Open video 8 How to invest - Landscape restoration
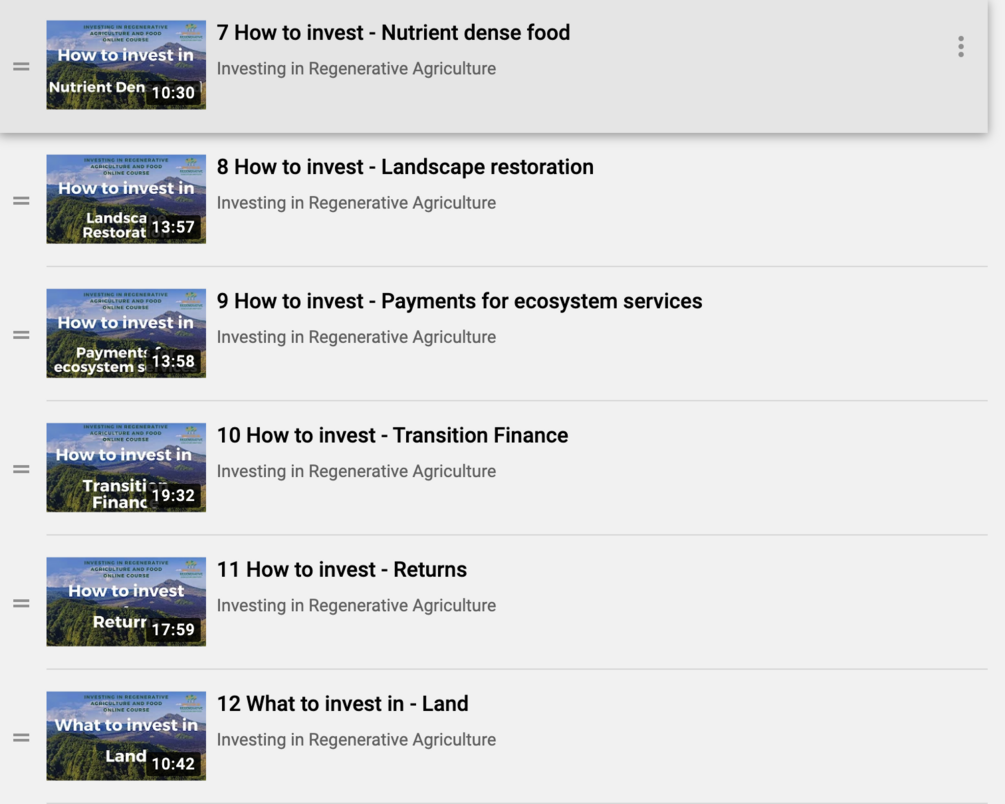The width and height of the screenshot is (1005, 804). tap(405, 167)
